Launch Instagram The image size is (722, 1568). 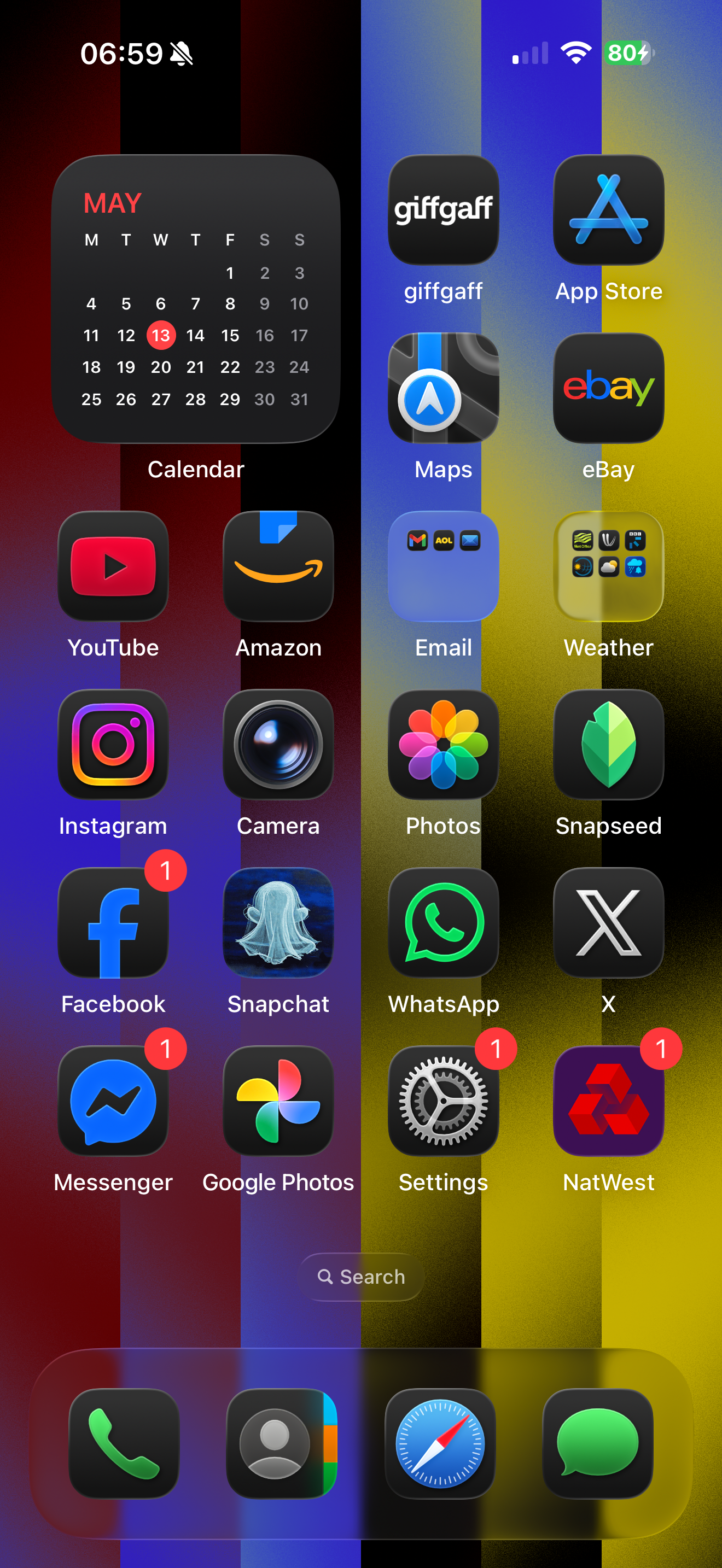113,745
